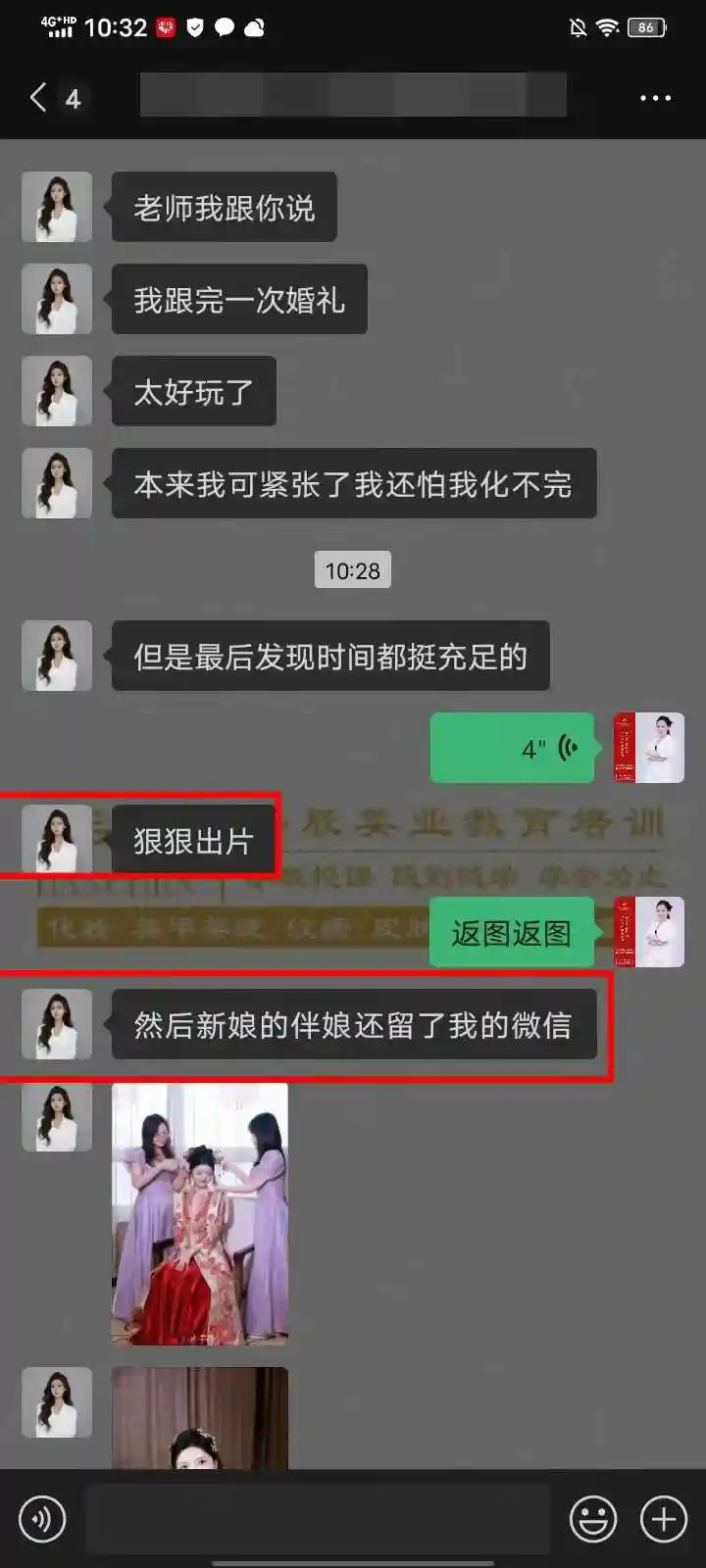
Task: Focus the message text field
Action: (x=317, y=1520)
